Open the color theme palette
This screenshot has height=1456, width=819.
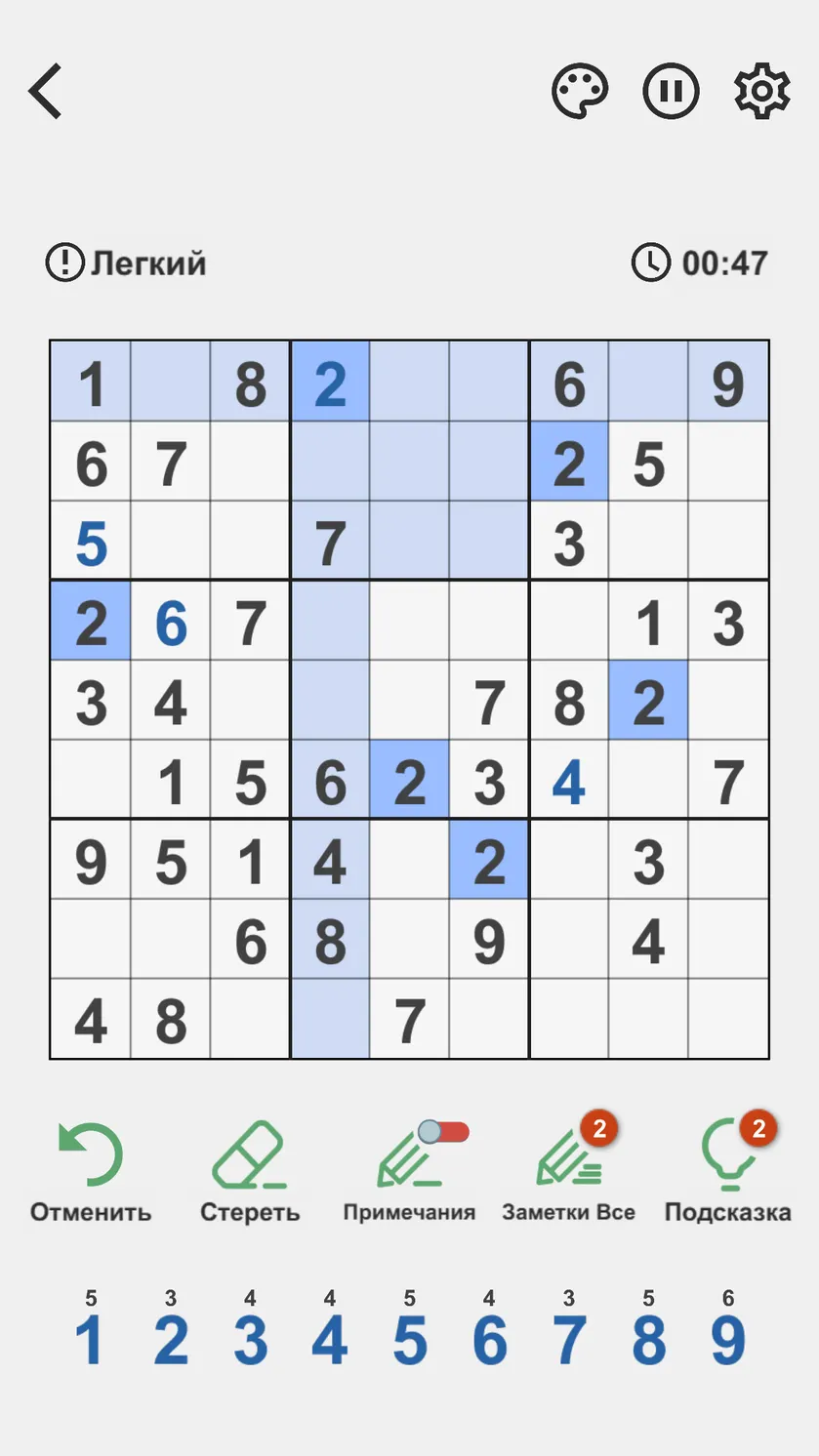[580, 92]
